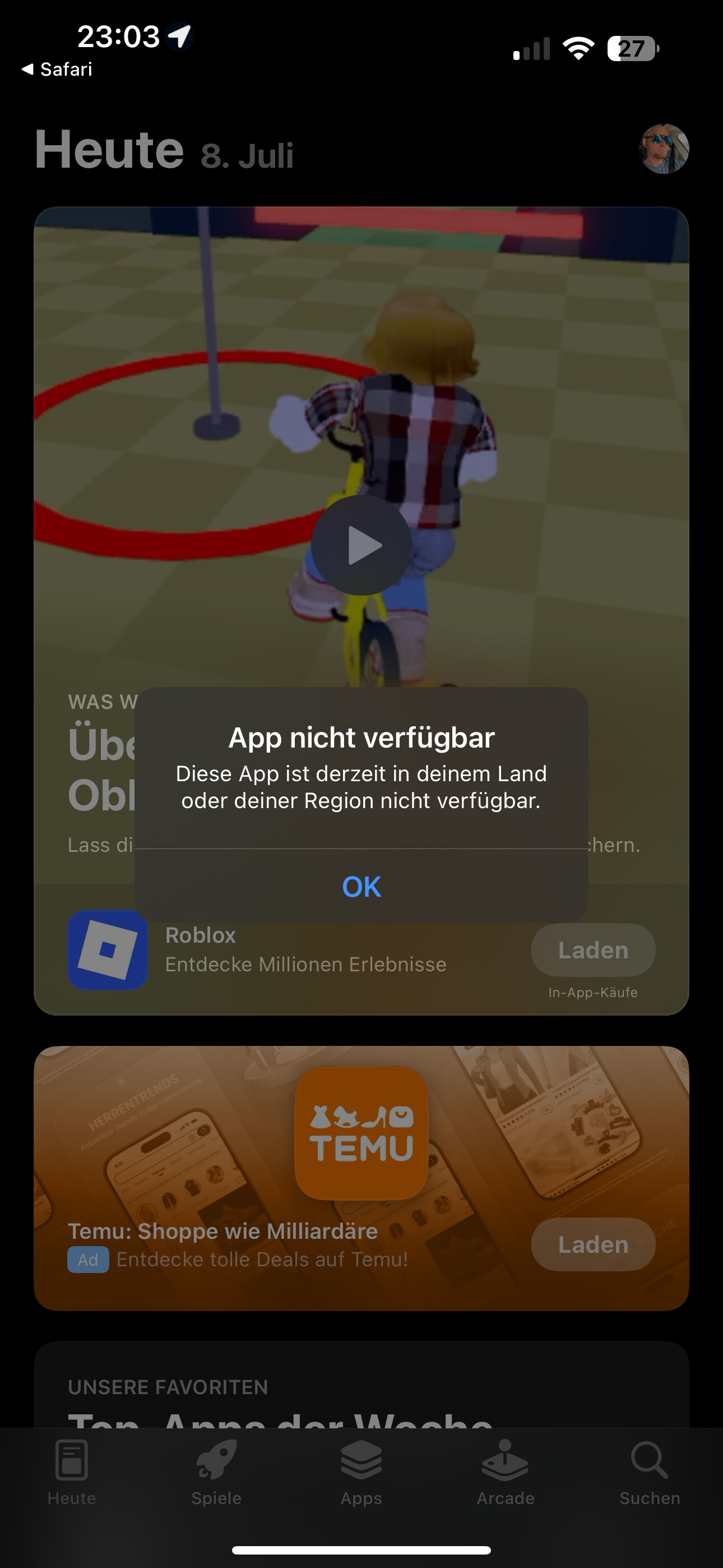Return to Safari via back link
The height and width of the screenshot is (1568, 723).
click(x=57, y=70)
